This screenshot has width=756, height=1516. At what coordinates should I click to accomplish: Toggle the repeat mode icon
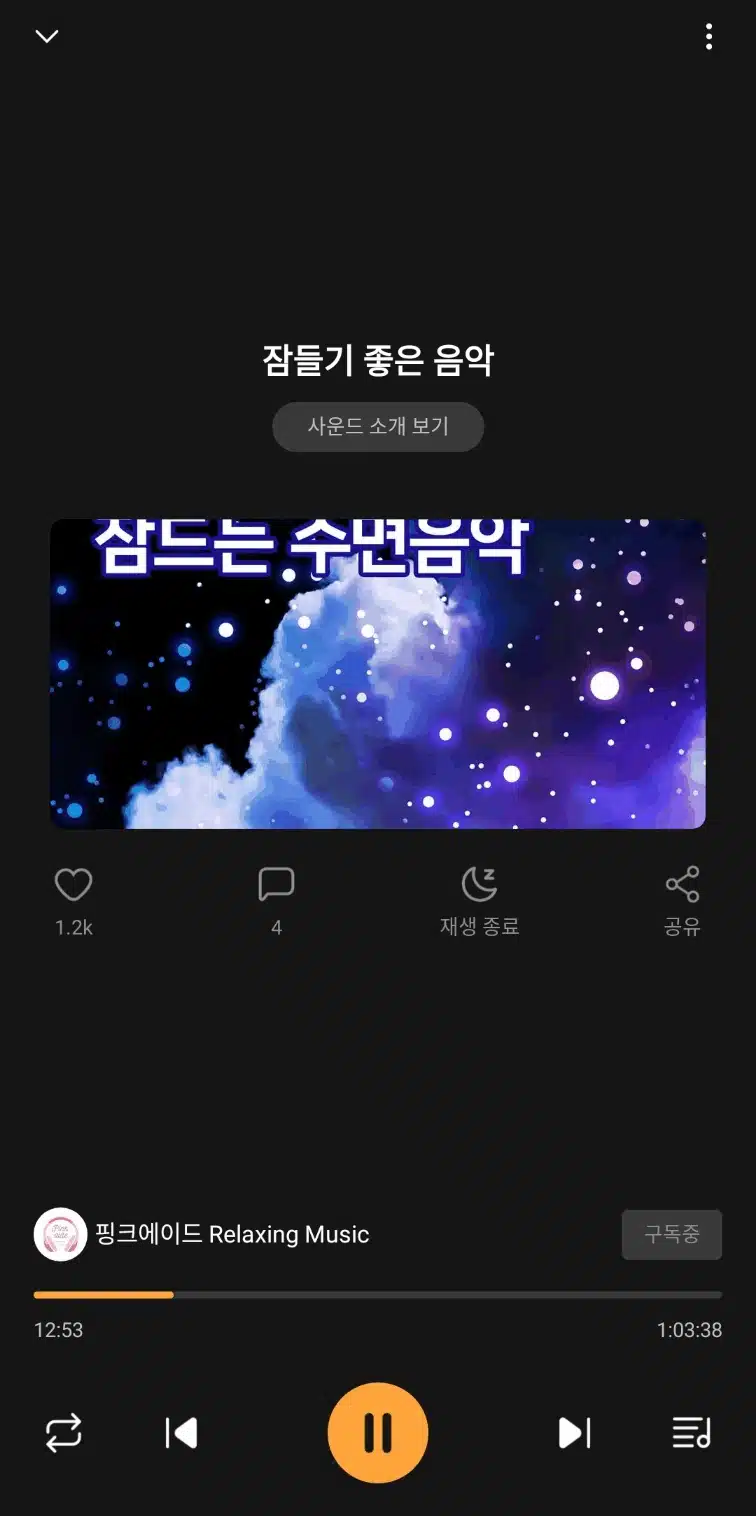(64, 1434)
